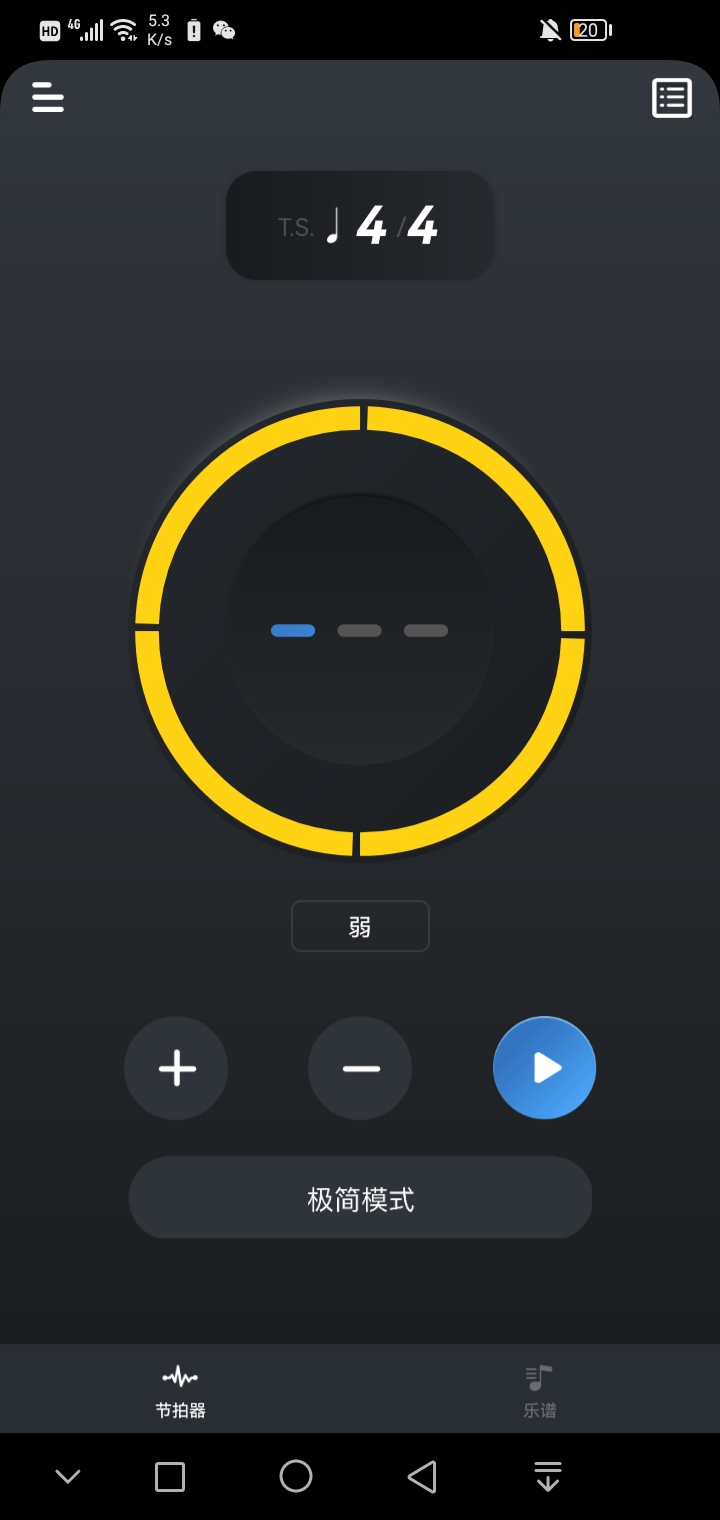Start the metronome with the play button
720x1520 pixels.
[544, 1068]
